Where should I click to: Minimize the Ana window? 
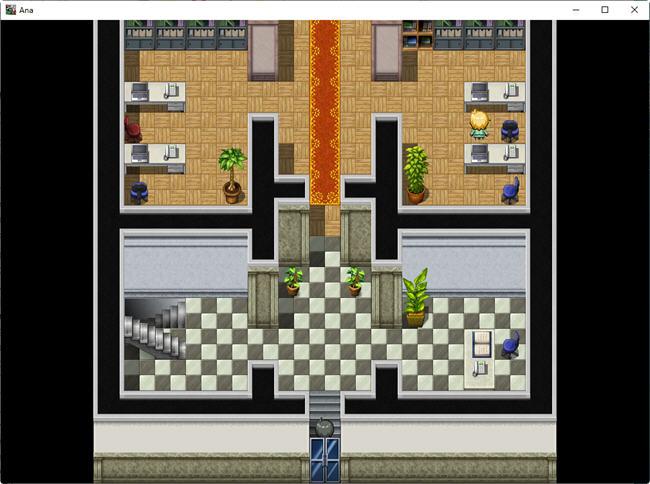(x=576, y=9)
